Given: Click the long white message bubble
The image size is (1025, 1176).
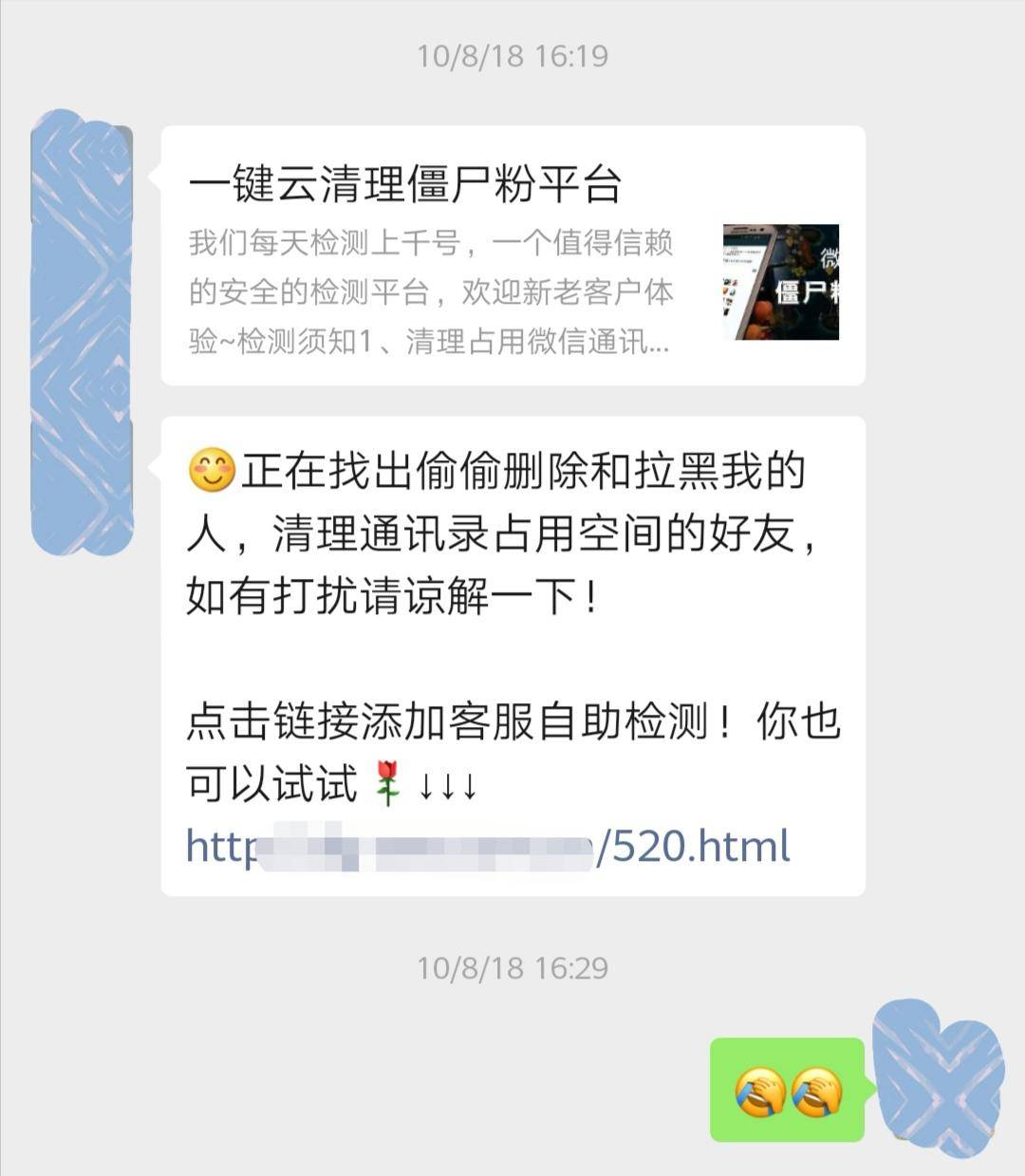Looking at the screenshot, I should 512,655.
